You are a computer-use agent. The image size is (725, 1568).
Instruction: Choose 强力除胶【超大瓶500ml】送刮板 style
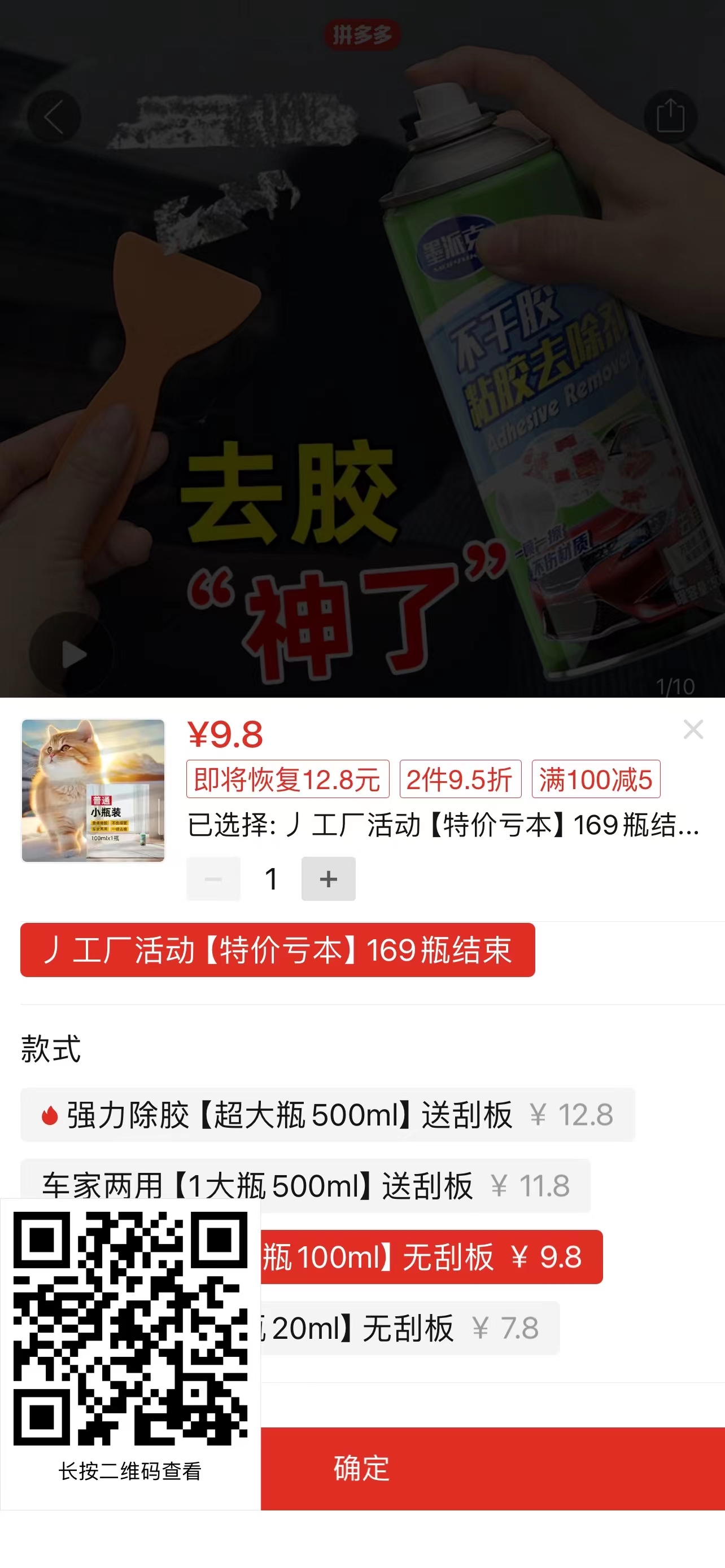click(327, 1115)
